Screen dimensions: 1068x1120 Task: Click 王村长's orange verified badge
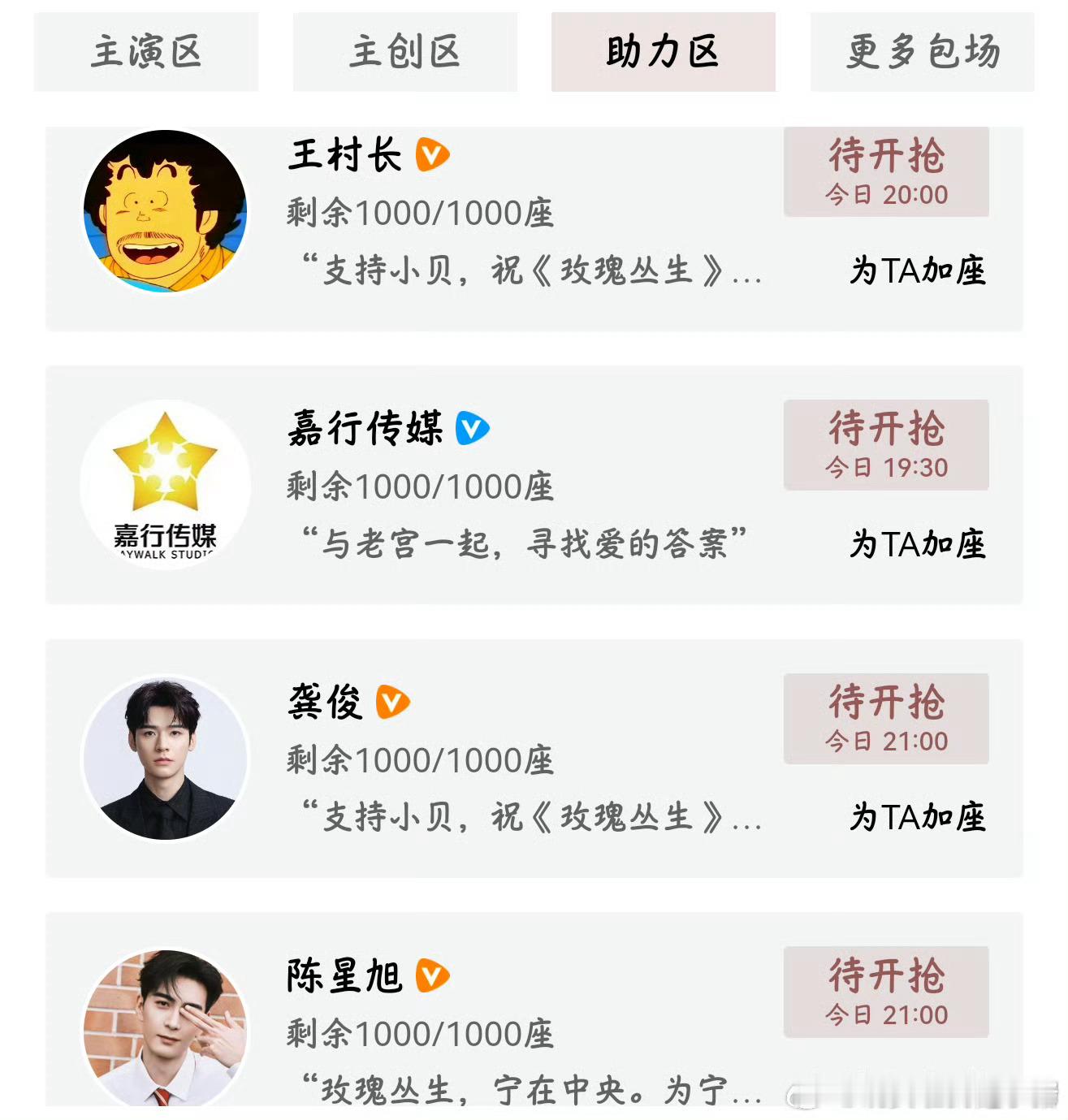pos(432,154)
